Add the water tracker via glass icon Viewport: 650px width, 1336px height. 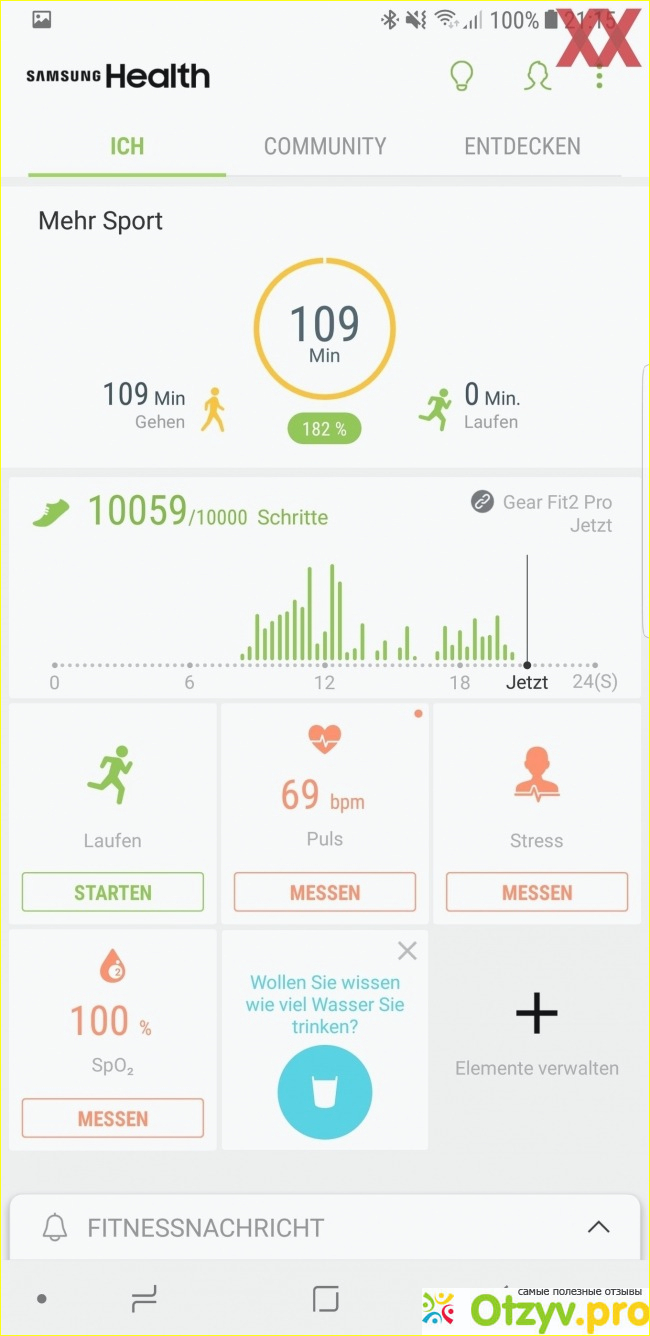[325, 1093]
